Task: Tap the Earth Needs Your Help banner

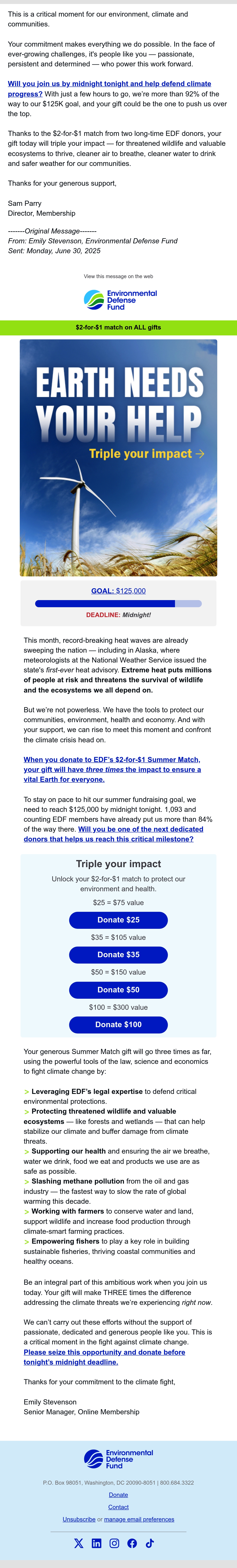Action: point(118,458)
